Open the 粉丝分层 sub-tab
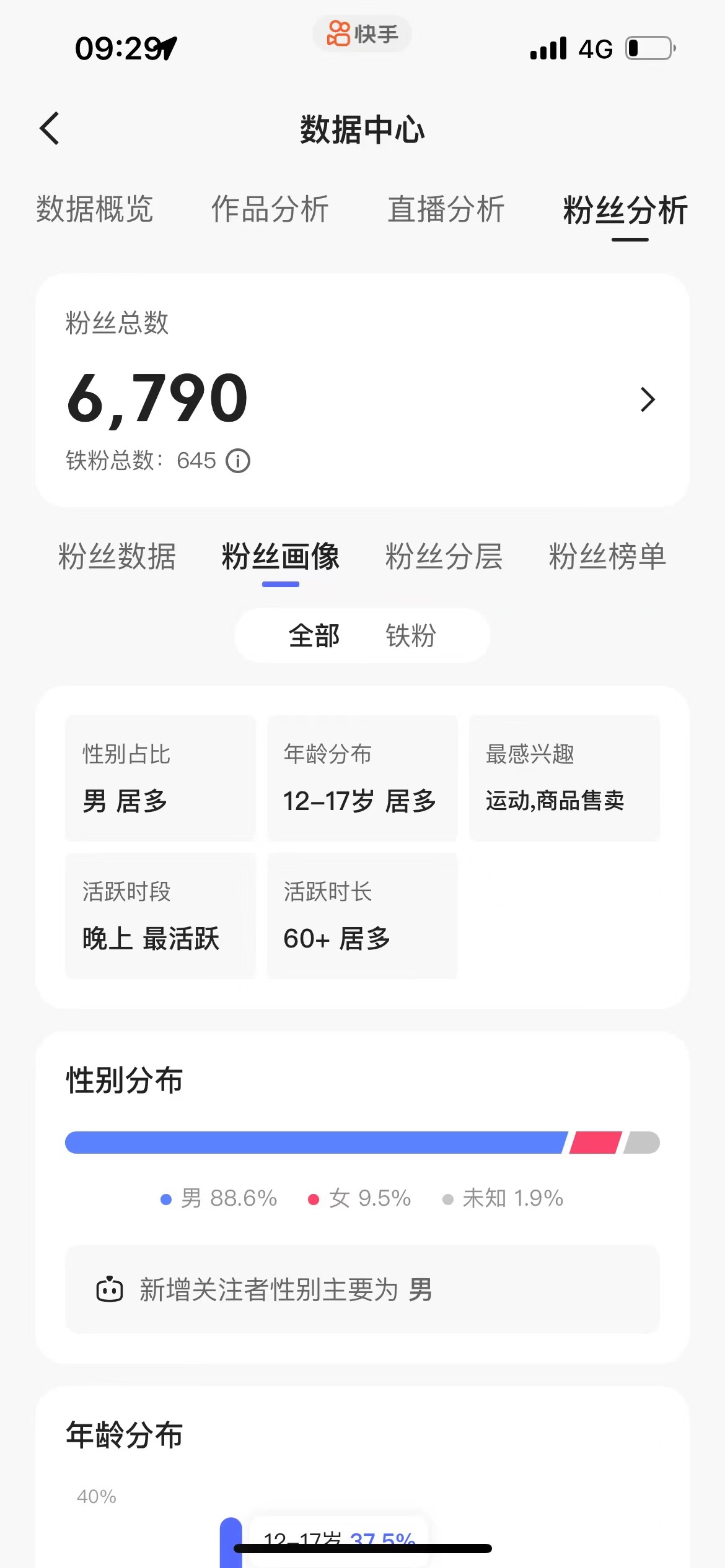Image resolution: width=725 pixels, height=1568 pixels. point(444,556)
